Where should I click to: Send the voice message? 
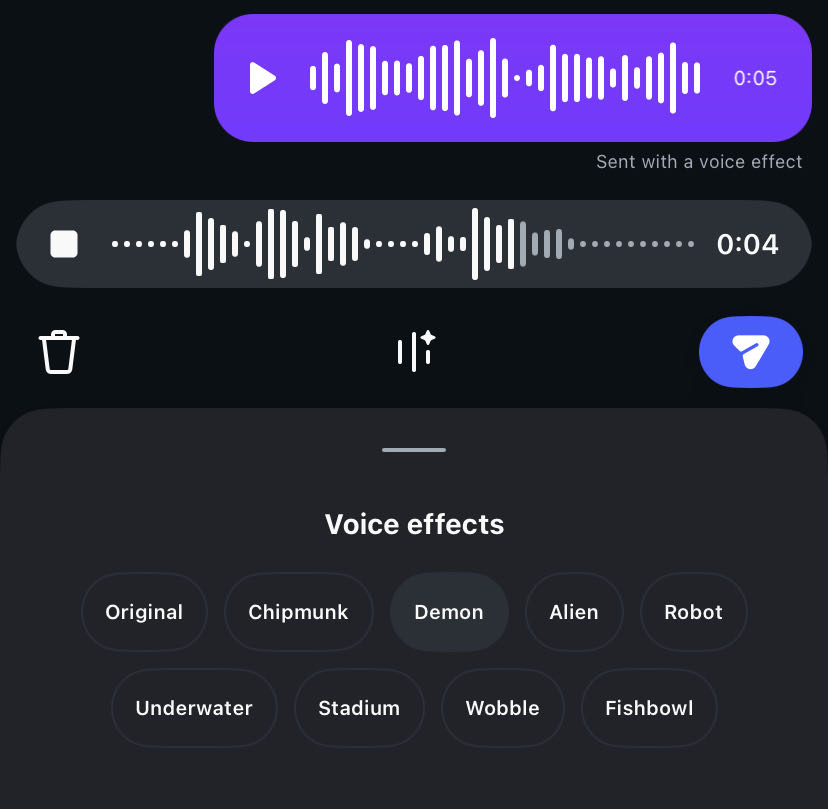click(x=750, y=351)
